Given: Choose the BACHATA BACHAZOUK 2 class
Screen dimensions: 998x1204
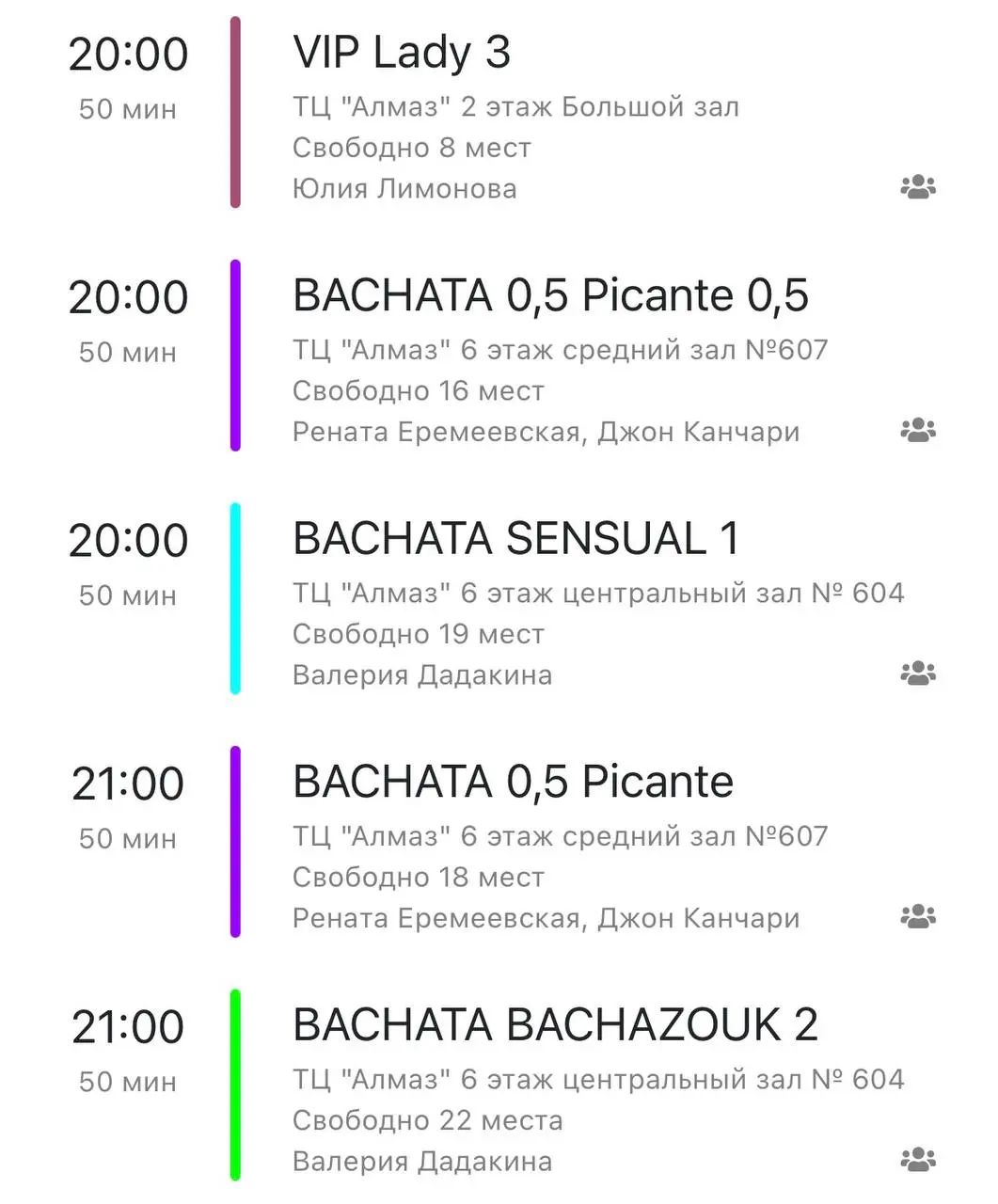Looking at the screenshot, I should pyautogui.click(x=555, y=1025).
